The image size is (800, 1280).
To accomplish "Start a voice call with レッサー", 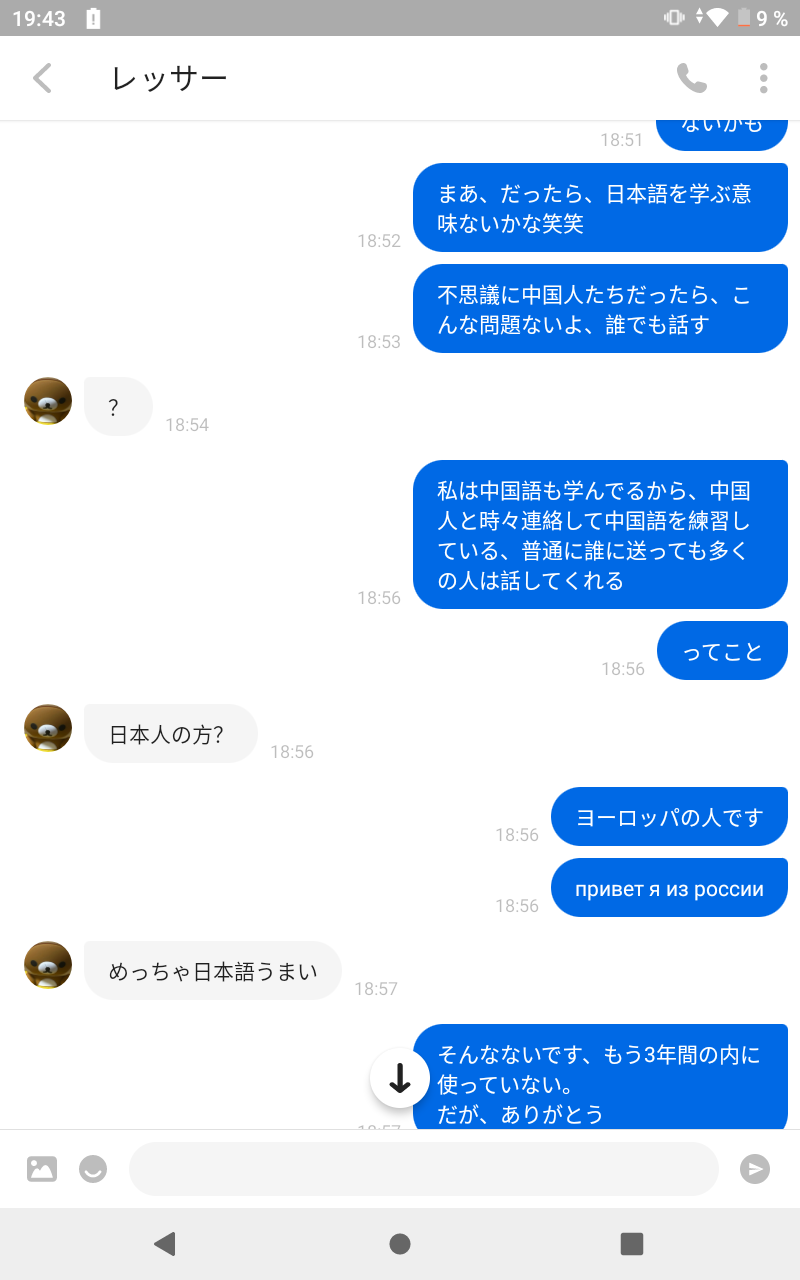I will 691,78.
